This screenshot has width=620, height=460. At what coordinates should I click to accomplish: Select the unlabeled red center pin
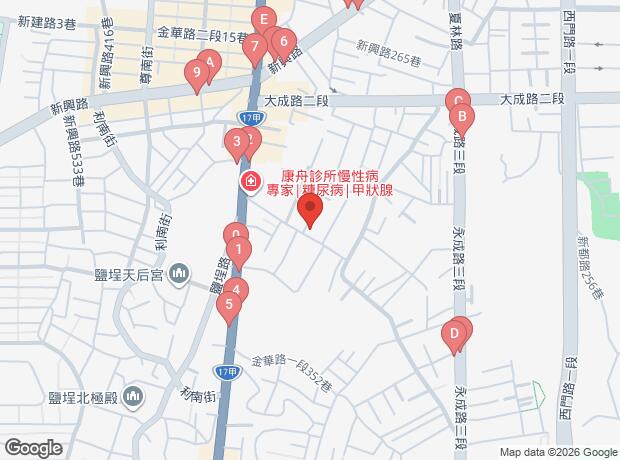pos(310,210)
